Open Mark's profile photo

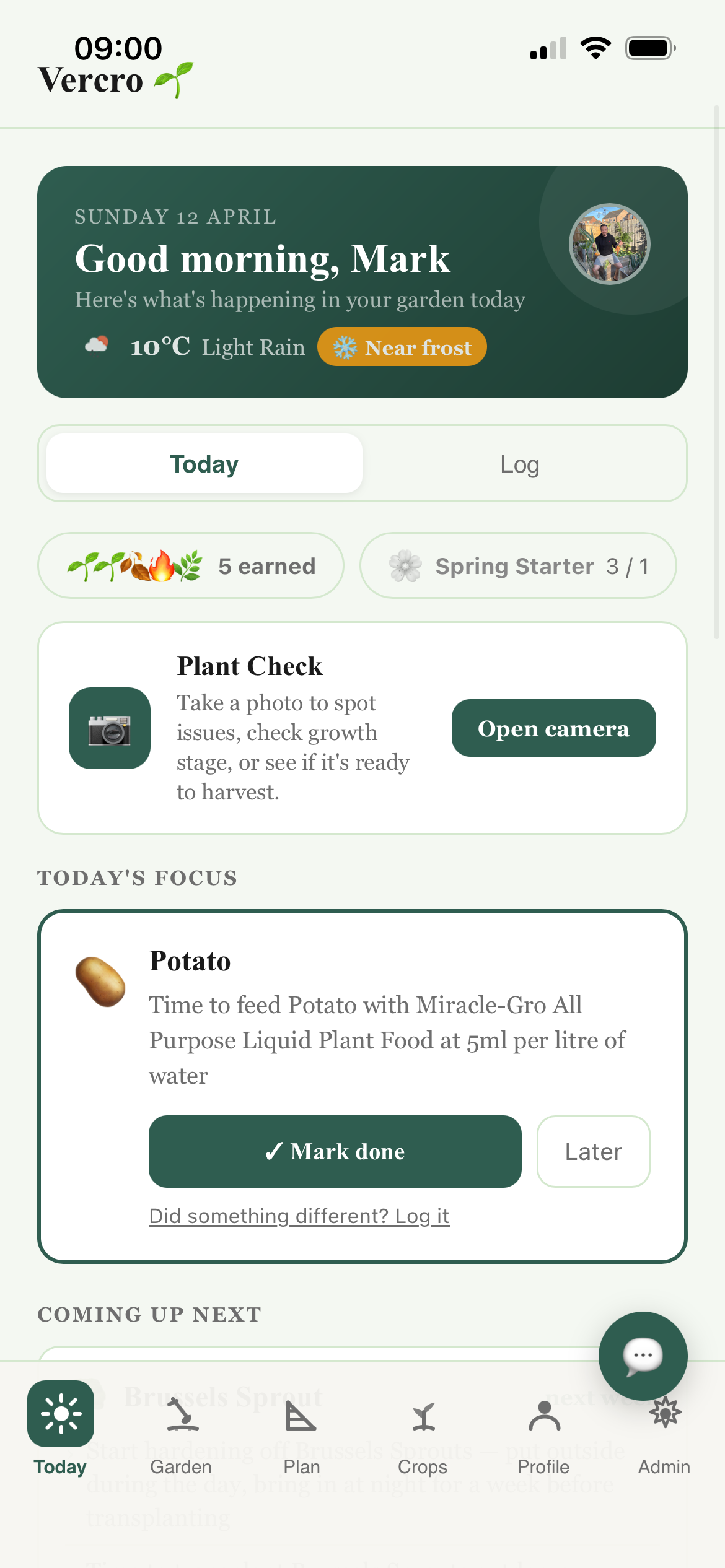(609, 243)
